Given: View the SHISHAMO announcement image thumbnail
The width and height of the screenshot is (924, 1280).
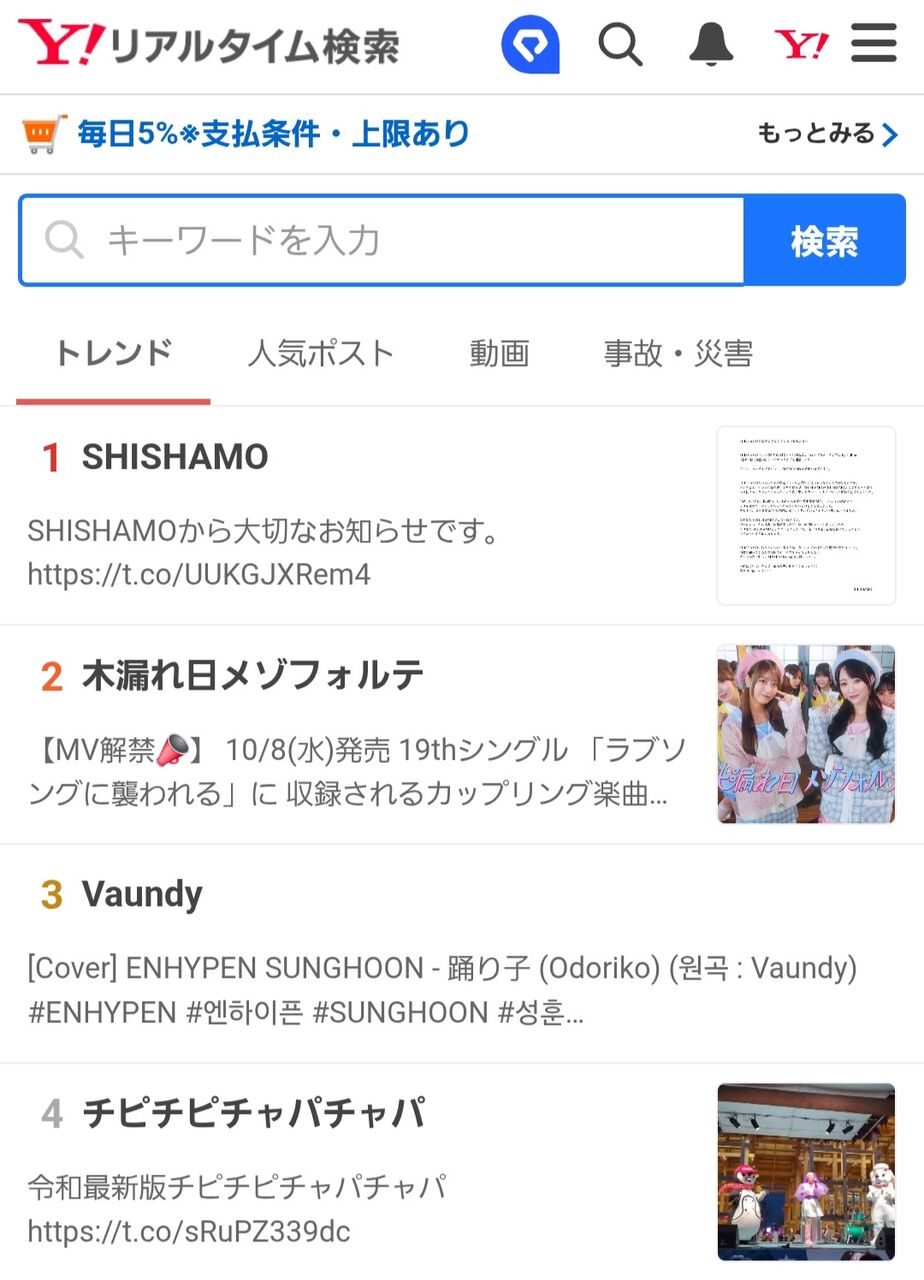Looking at the screenshot, I should (806, 516).
